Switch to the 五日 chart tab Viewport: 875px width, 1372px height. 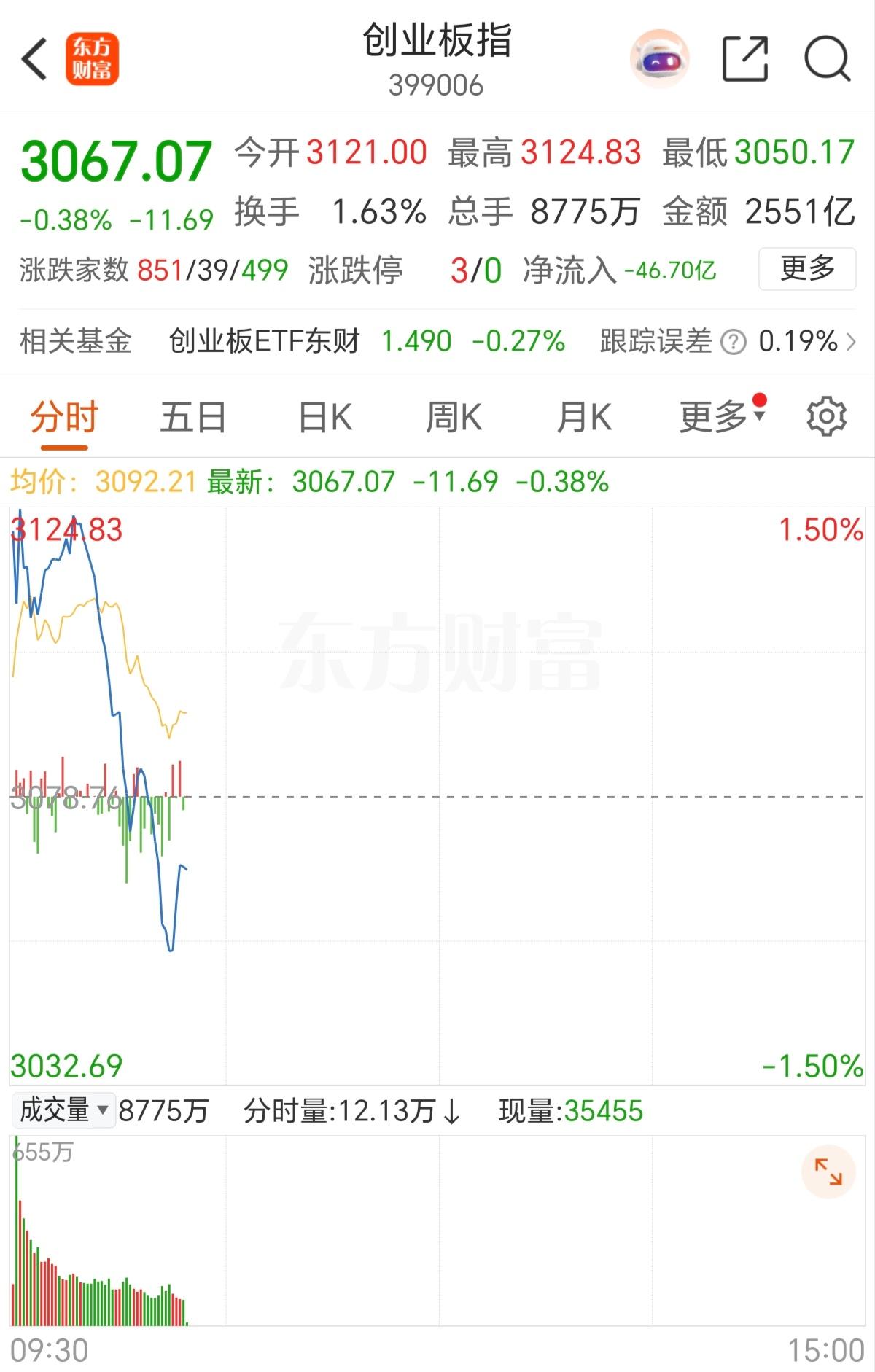coord(192,418)
